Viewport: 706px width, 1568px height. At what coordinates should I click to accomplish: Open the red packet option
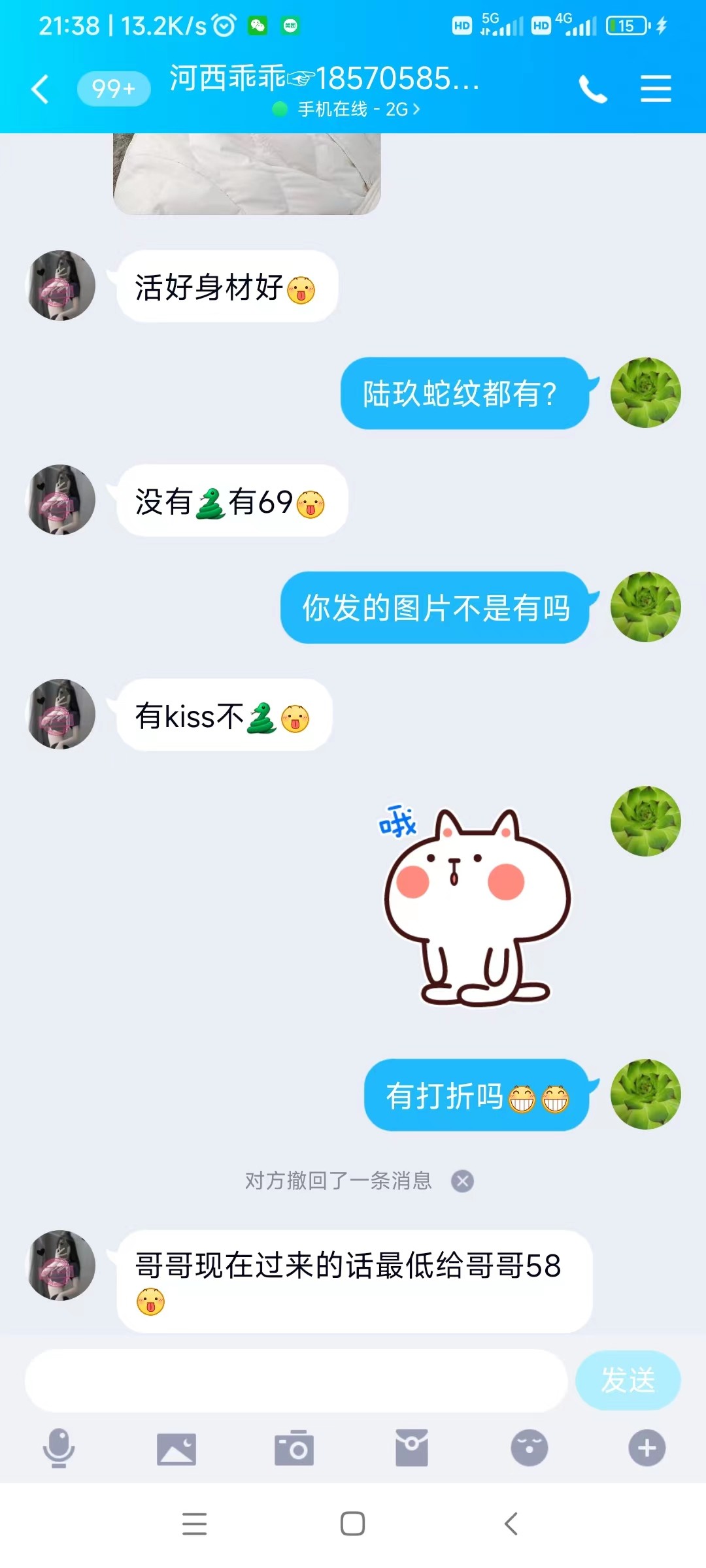point(412,1448)
